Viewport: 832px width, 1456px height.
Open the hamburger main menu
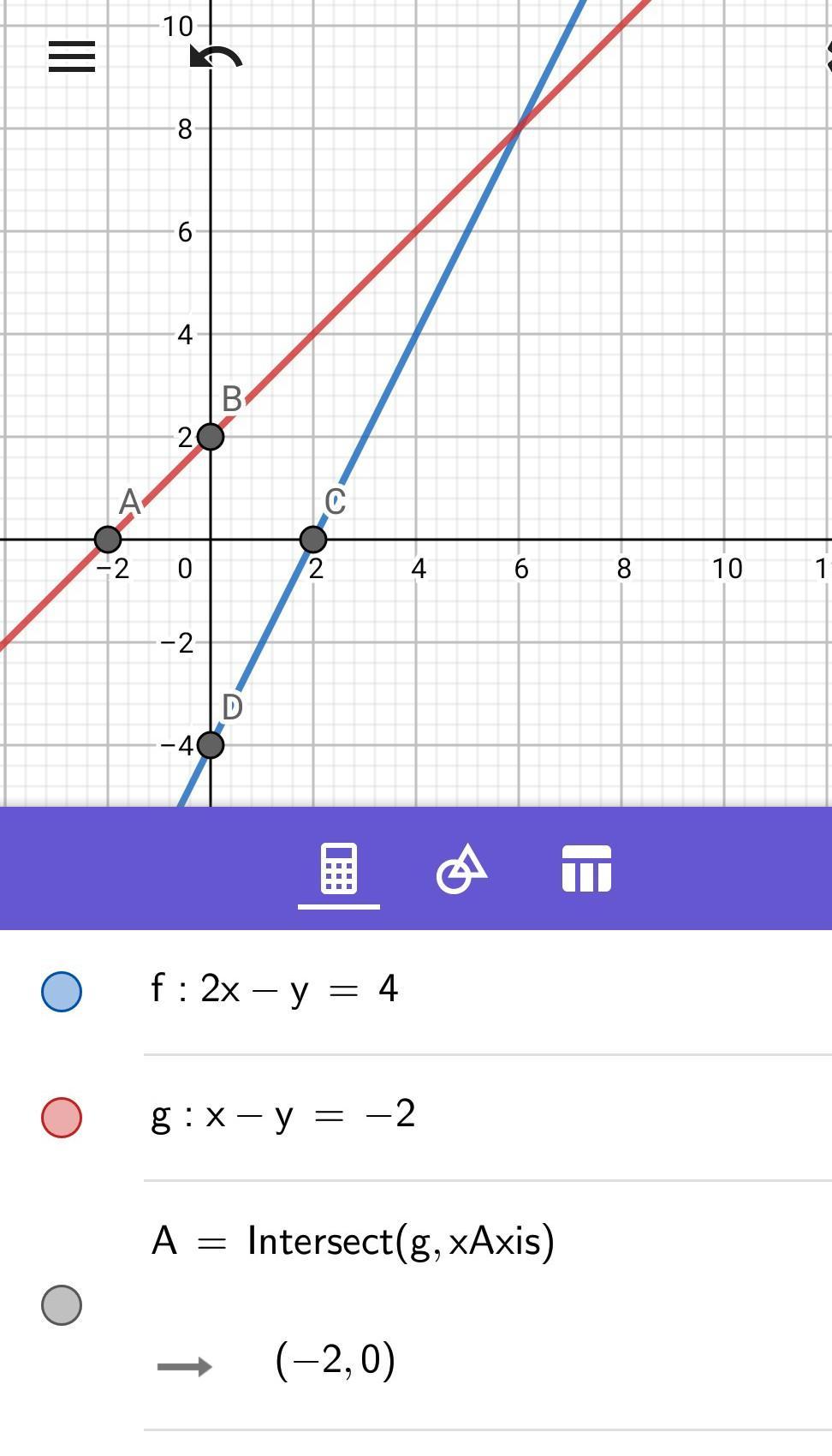[x=72, y=57]
